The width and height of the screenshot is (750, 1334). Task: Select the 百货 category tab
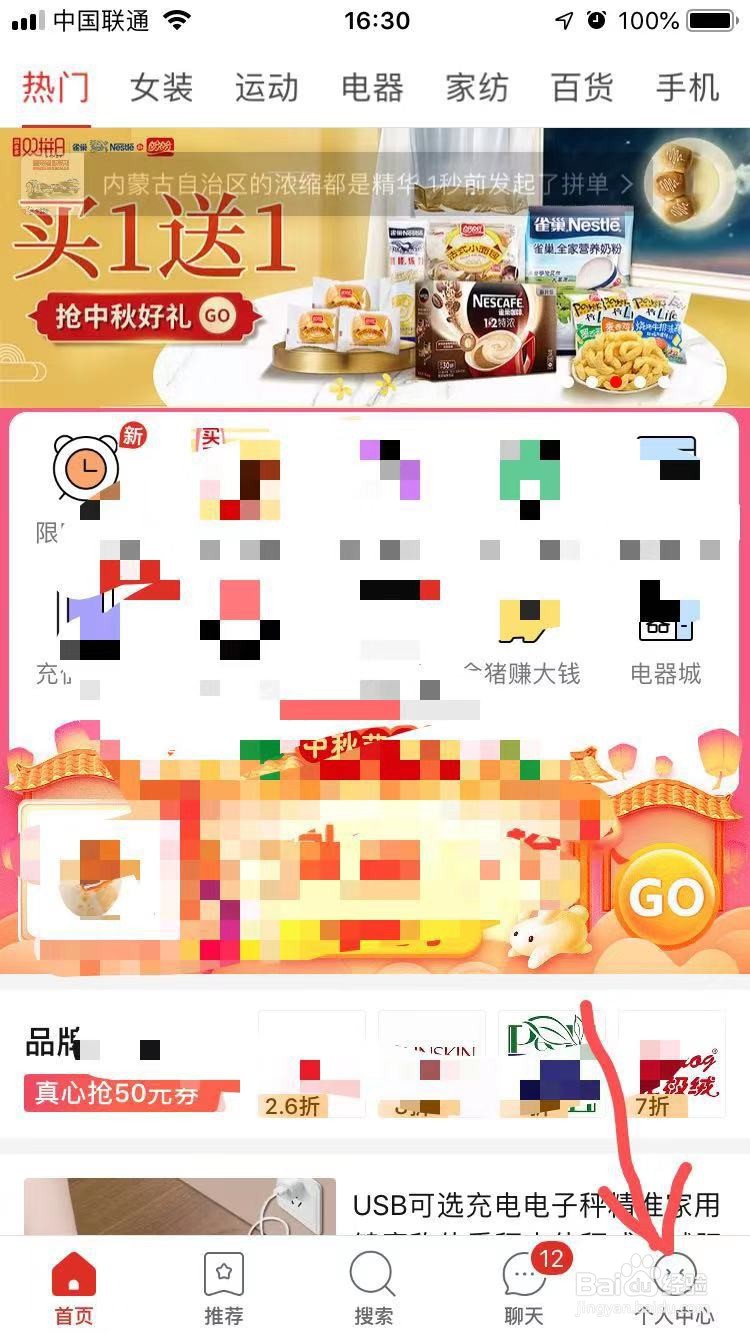[x=581, y=88]
